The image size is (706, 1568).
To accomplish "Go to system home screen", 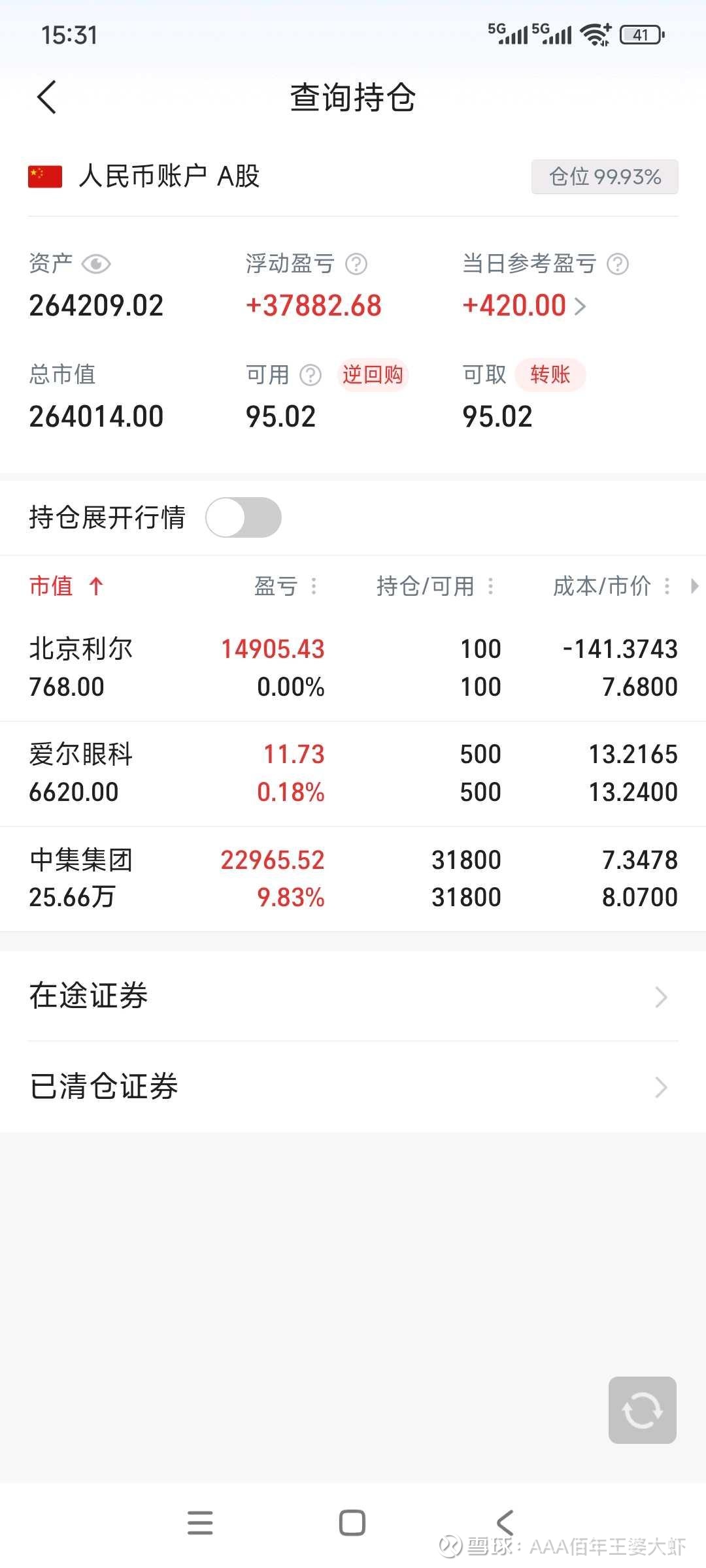I will coord(352,1523).
